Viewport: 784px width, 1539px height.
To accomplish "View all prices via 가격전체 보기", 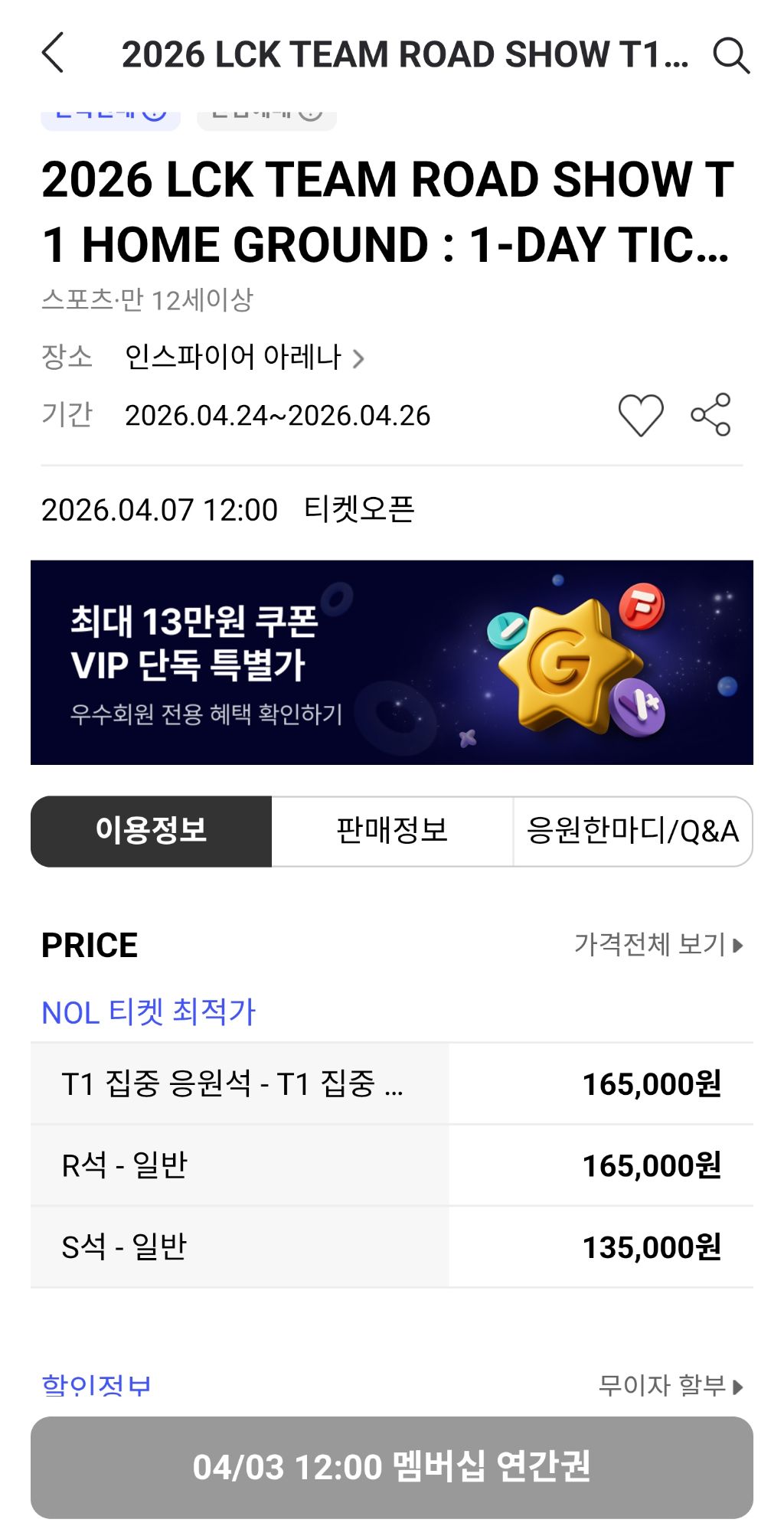I will 659,944.
